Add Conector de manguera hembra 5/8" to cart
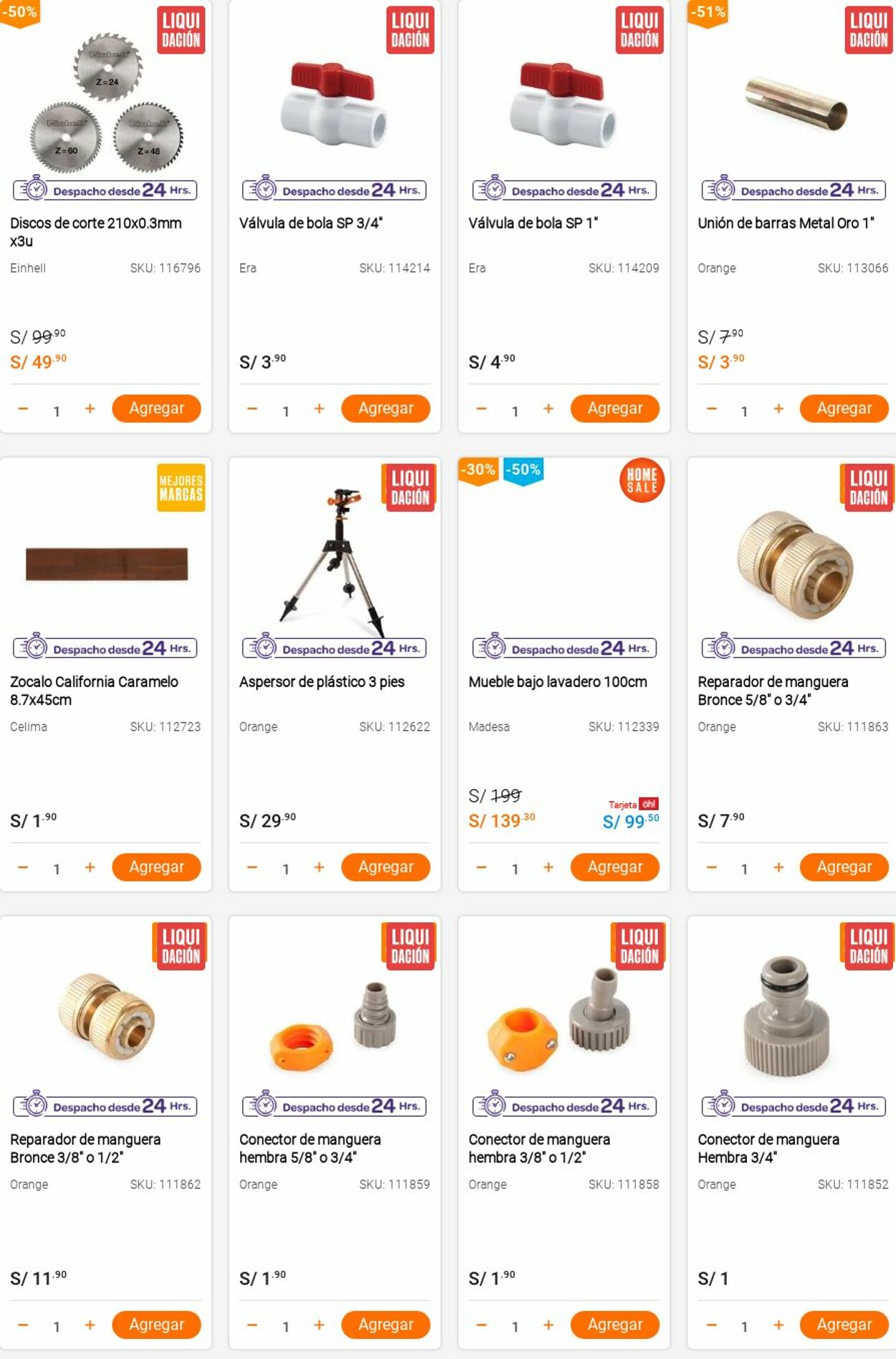 pyautogui.click(x=385, y=1324)
